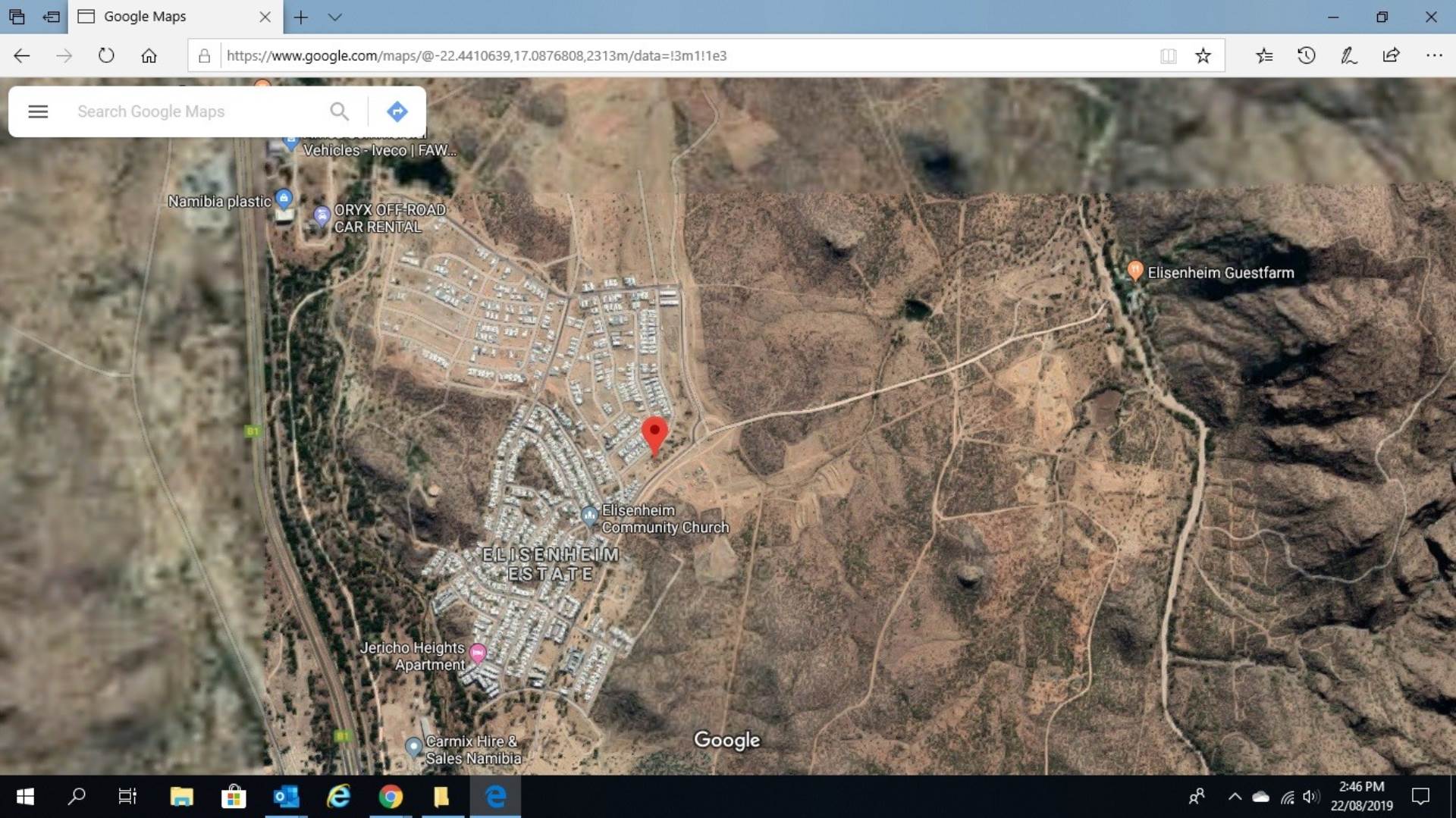The width and height of the screenshot is (1456, 818).
Task: Reload the page in the browser
Action: [106, 55]
